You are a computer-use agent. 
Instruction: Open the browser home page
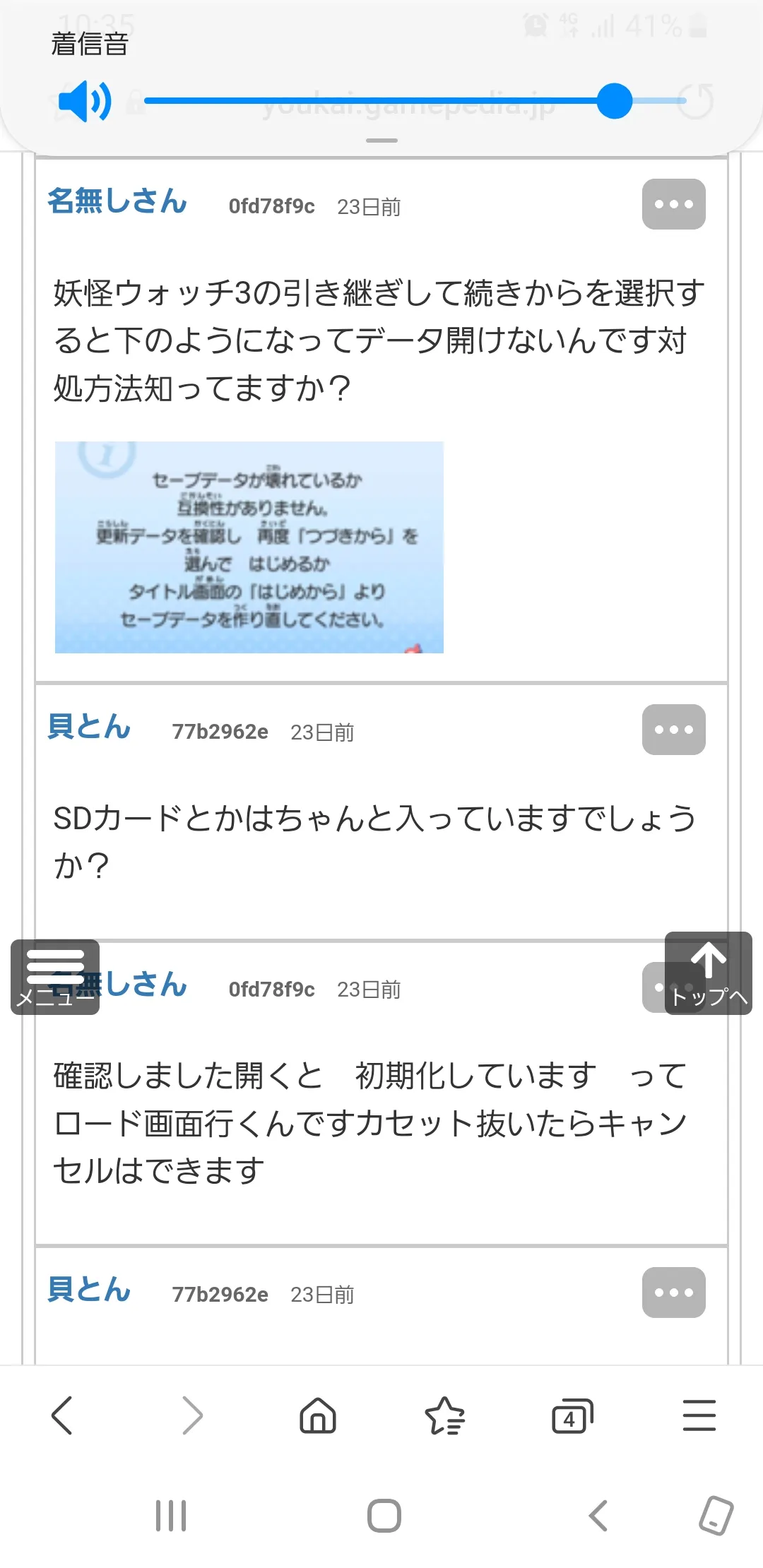pos(318,1415)
